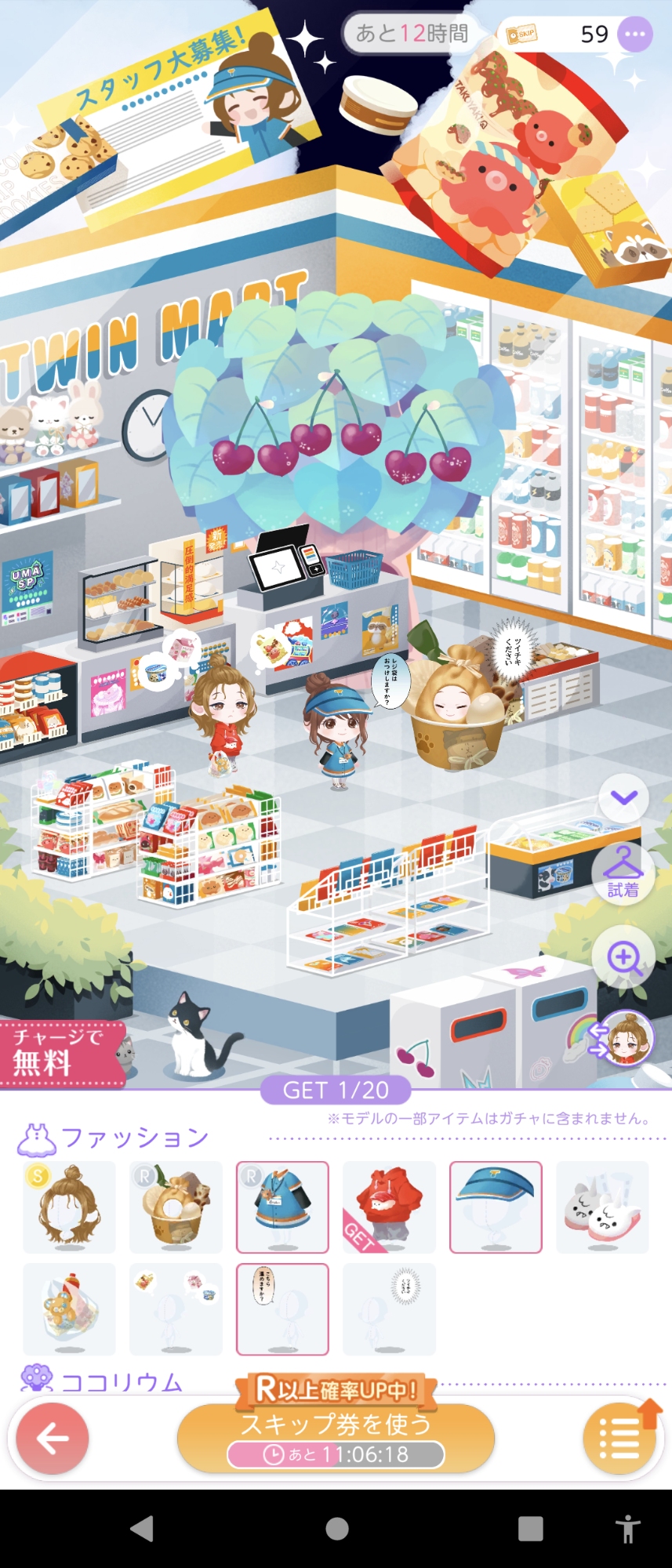
Task: Select the brown bun hairstyle item
Action: pos(70,1207)
